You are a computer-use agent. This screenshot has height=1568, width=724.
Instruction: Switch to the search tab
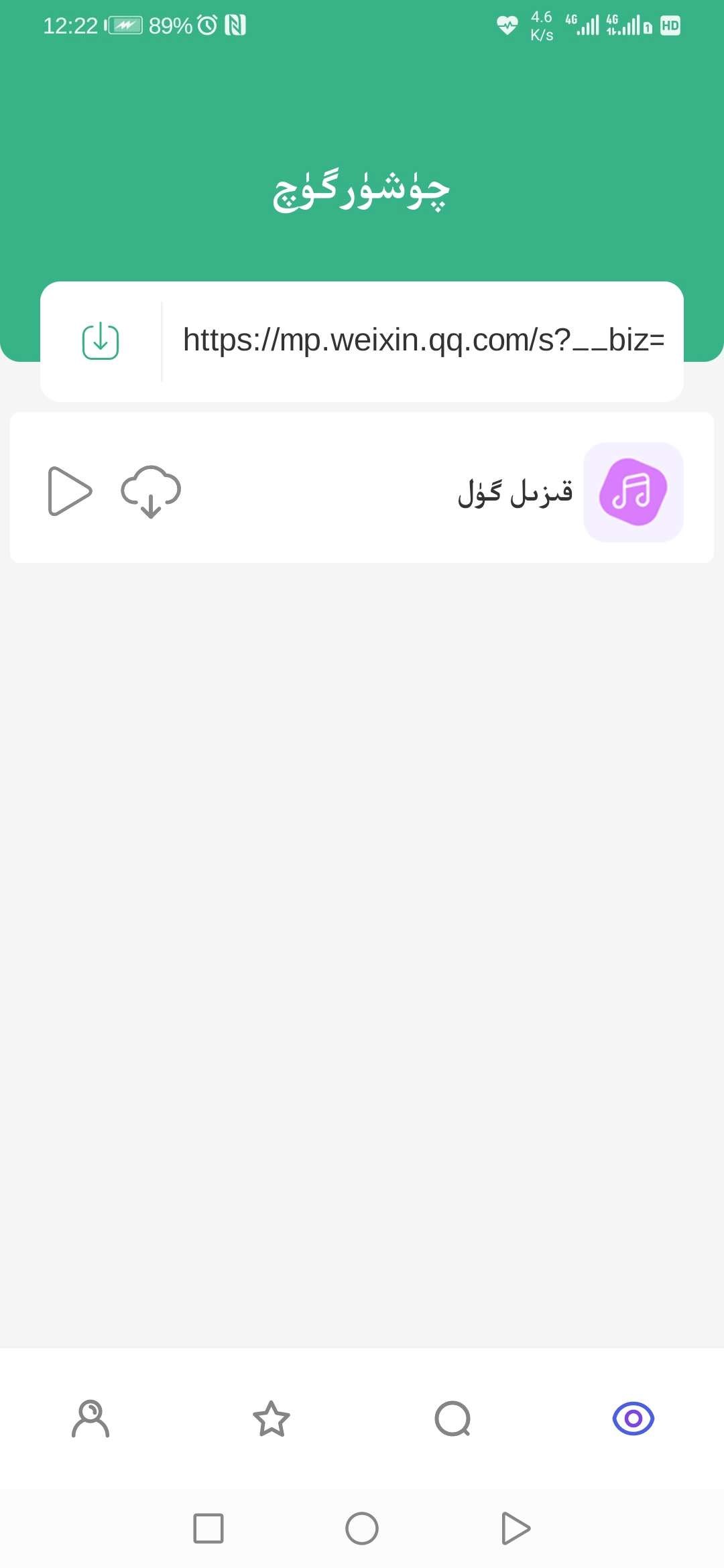(x=452, y=1419)
